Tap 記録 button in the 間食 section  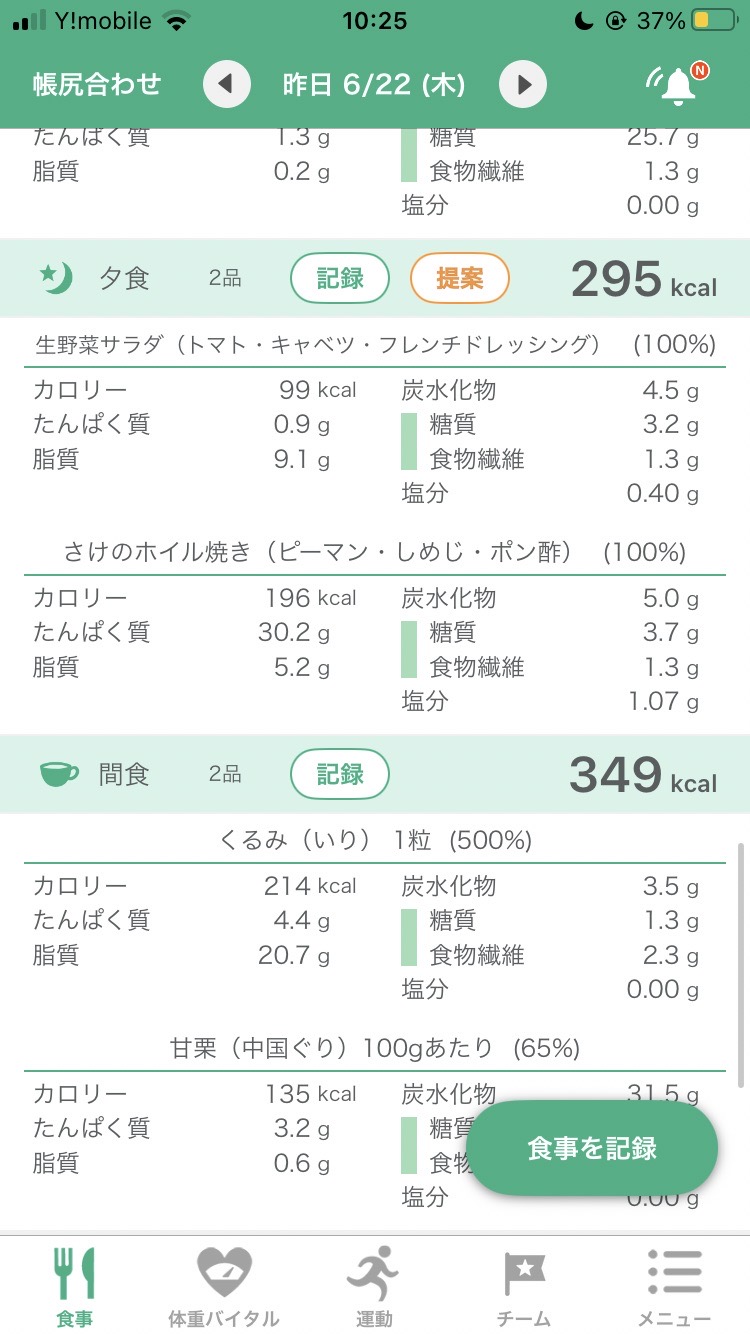(340, 774)
